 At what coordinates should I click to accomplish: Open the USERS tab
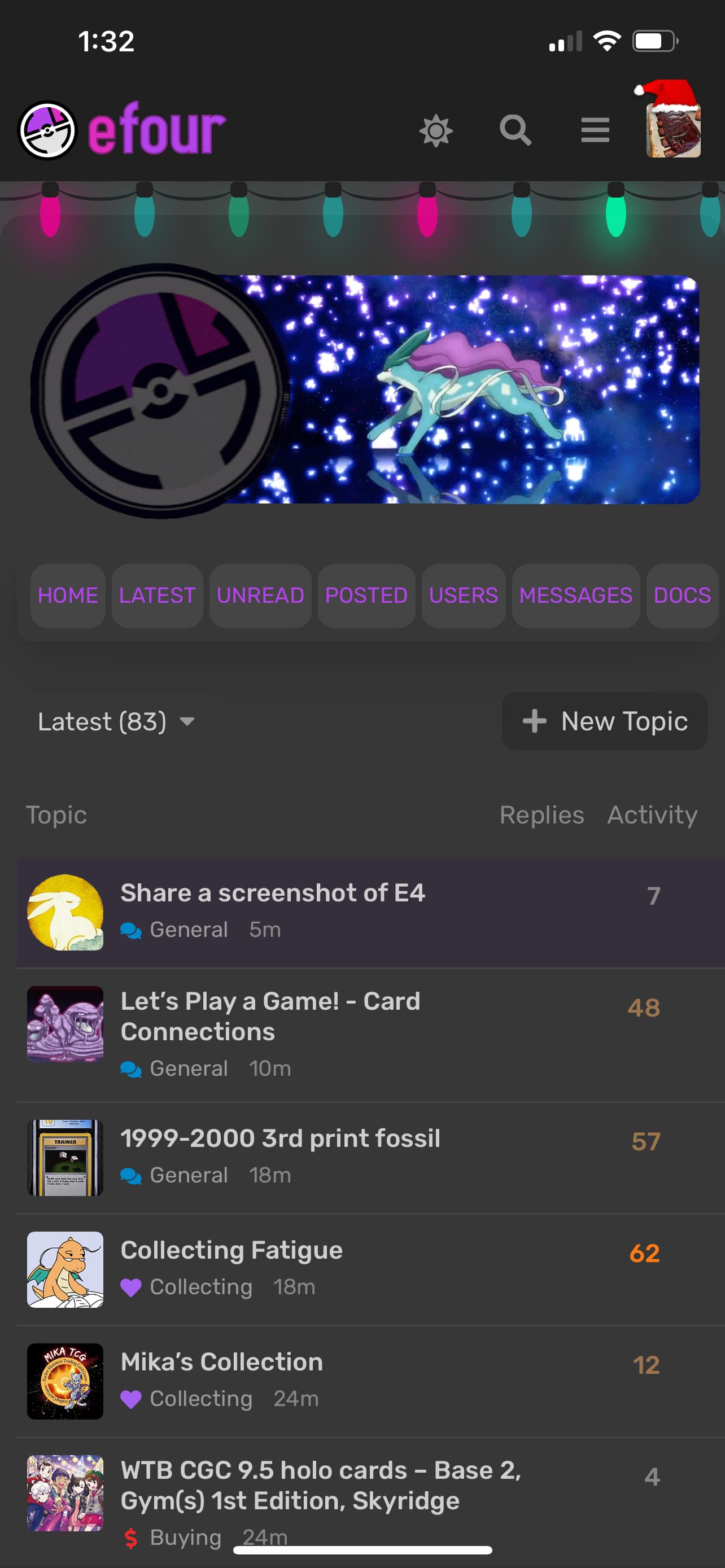[x=463, y=595]
